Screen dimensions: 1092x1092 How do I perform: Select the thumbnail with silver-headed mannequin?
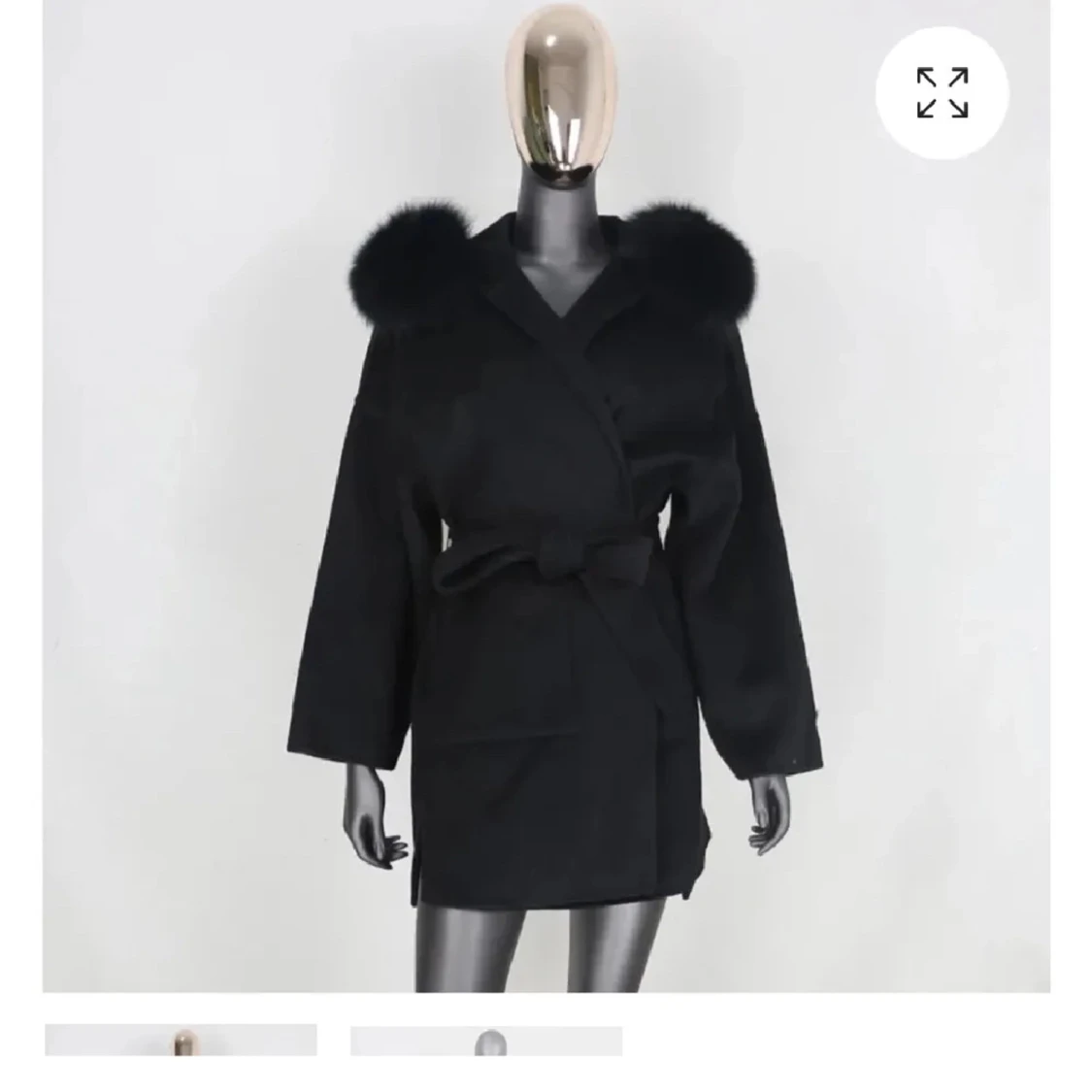[x=486, y=1041]
